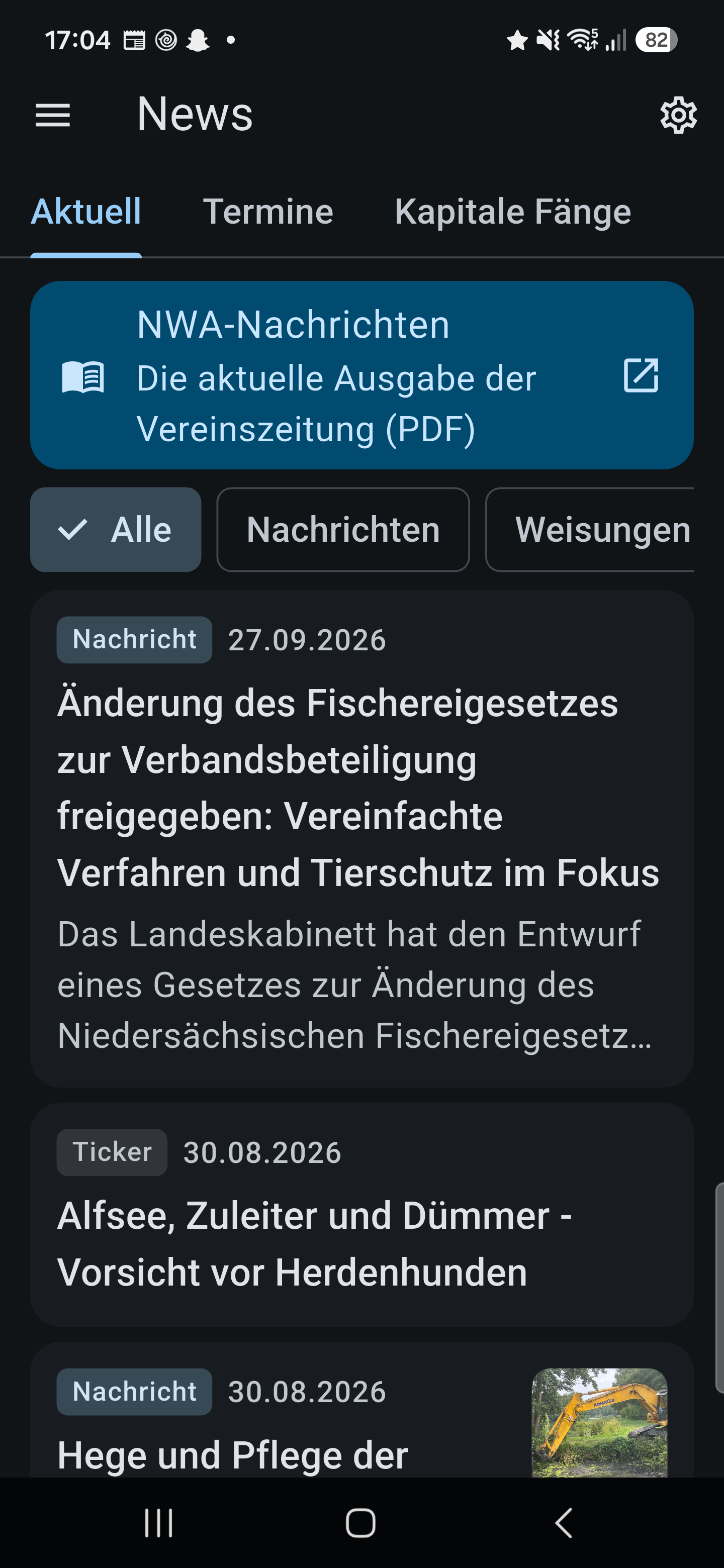Open the NWA-Nachrichten PDF banner
The height and width of the screenshot is (1568, 724).
click(361, 375)
